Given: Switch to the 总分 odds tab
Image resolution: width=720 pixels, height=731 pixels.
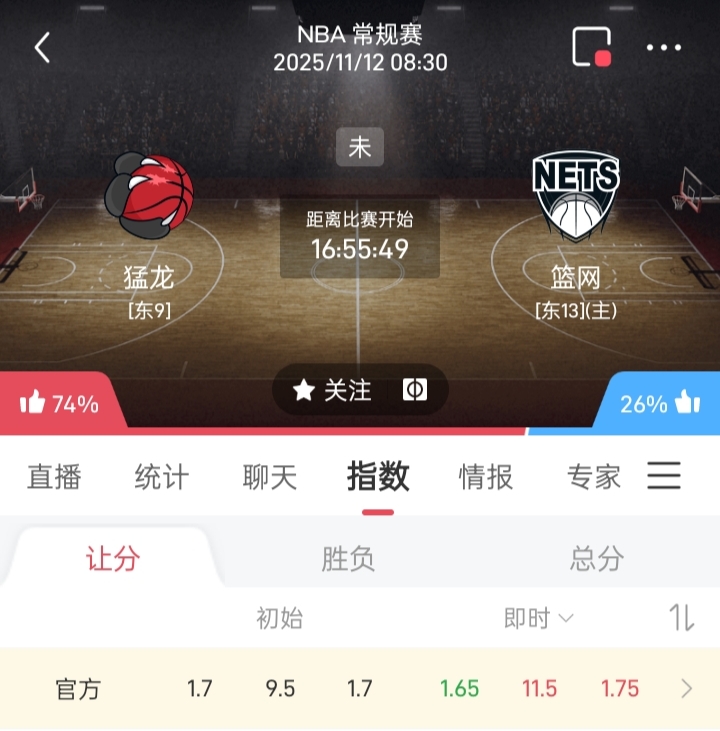Looking at the screenshot, I should [x=597, y=558].
